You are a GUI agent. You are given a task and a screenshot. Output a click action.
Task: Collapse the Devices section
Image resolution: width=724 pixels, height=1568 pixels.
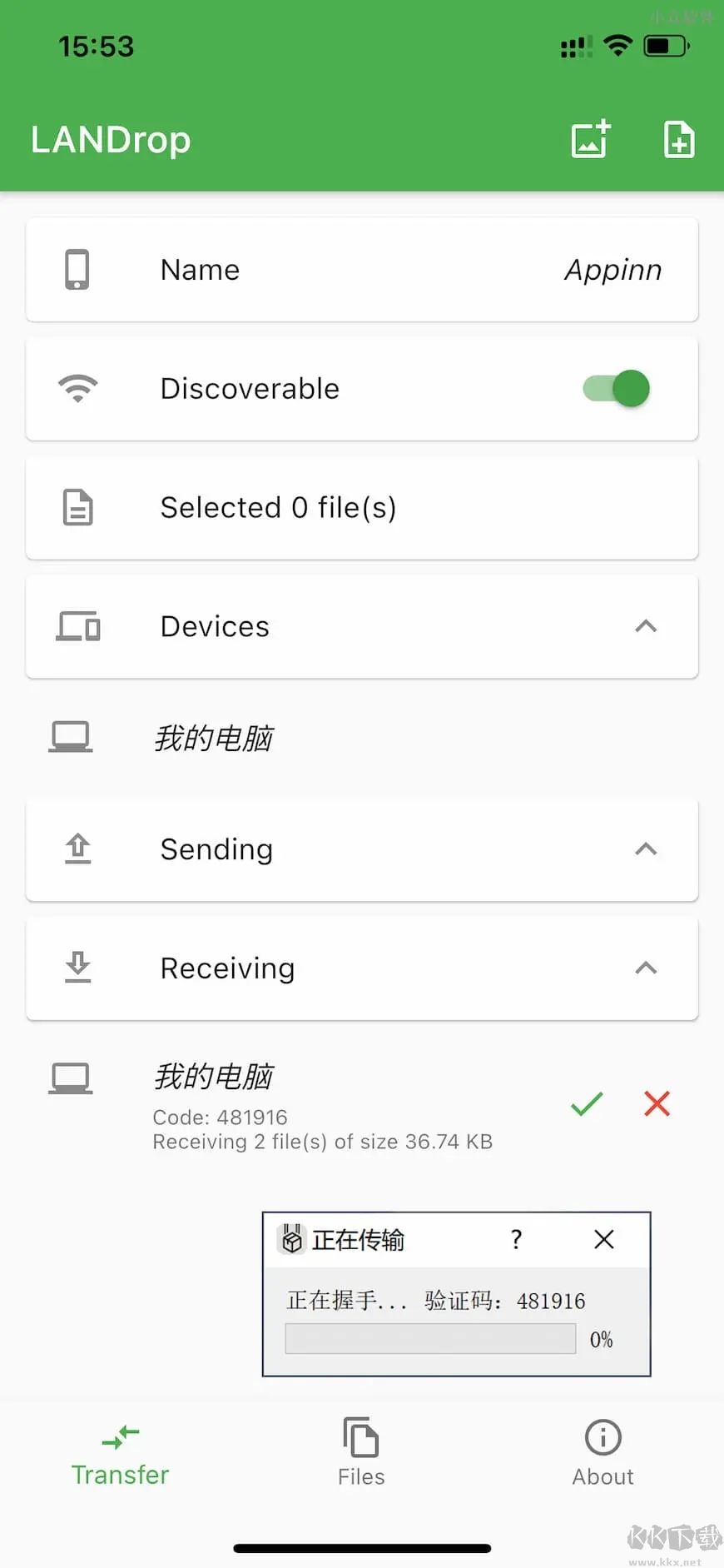[x=646, y=626]
